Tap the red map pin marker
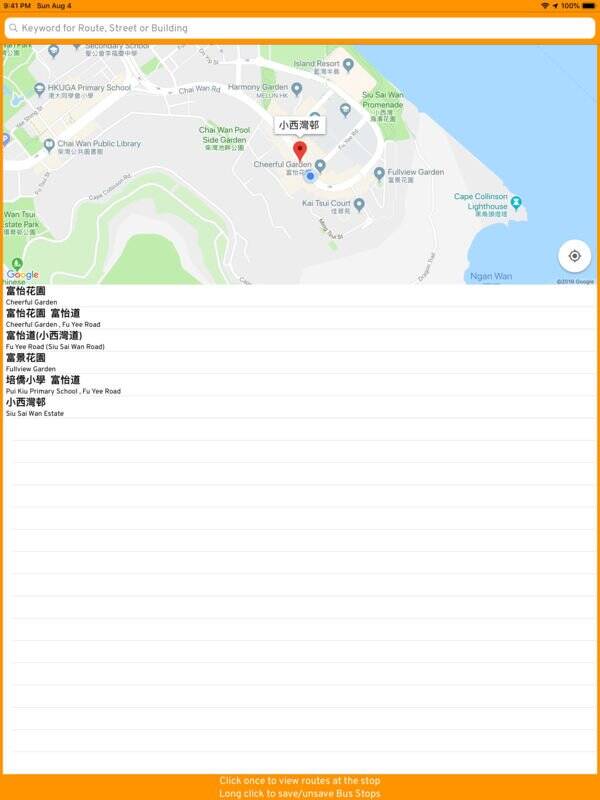 [299, 151]
